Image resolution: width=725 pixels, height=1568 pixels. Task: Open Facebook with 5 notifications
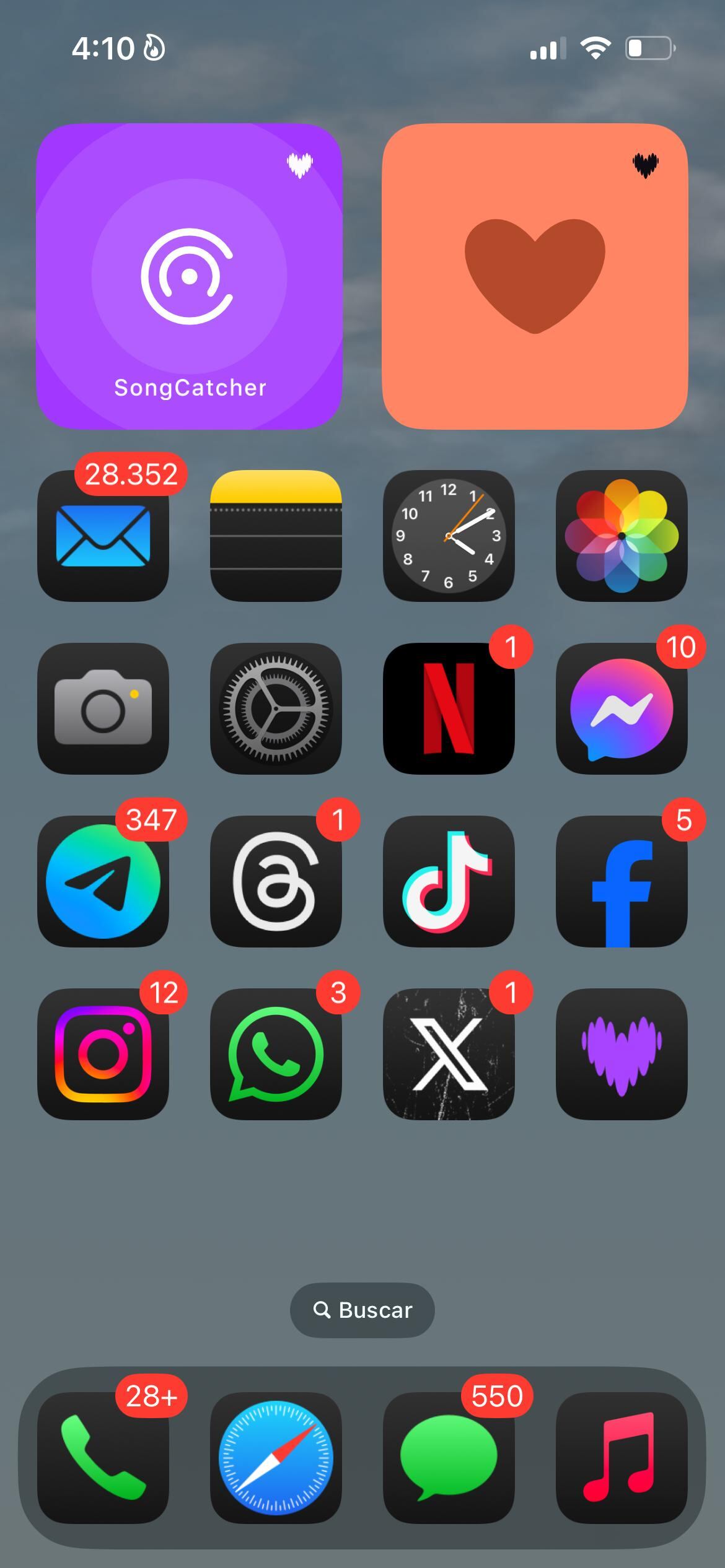tap(621, 882)
